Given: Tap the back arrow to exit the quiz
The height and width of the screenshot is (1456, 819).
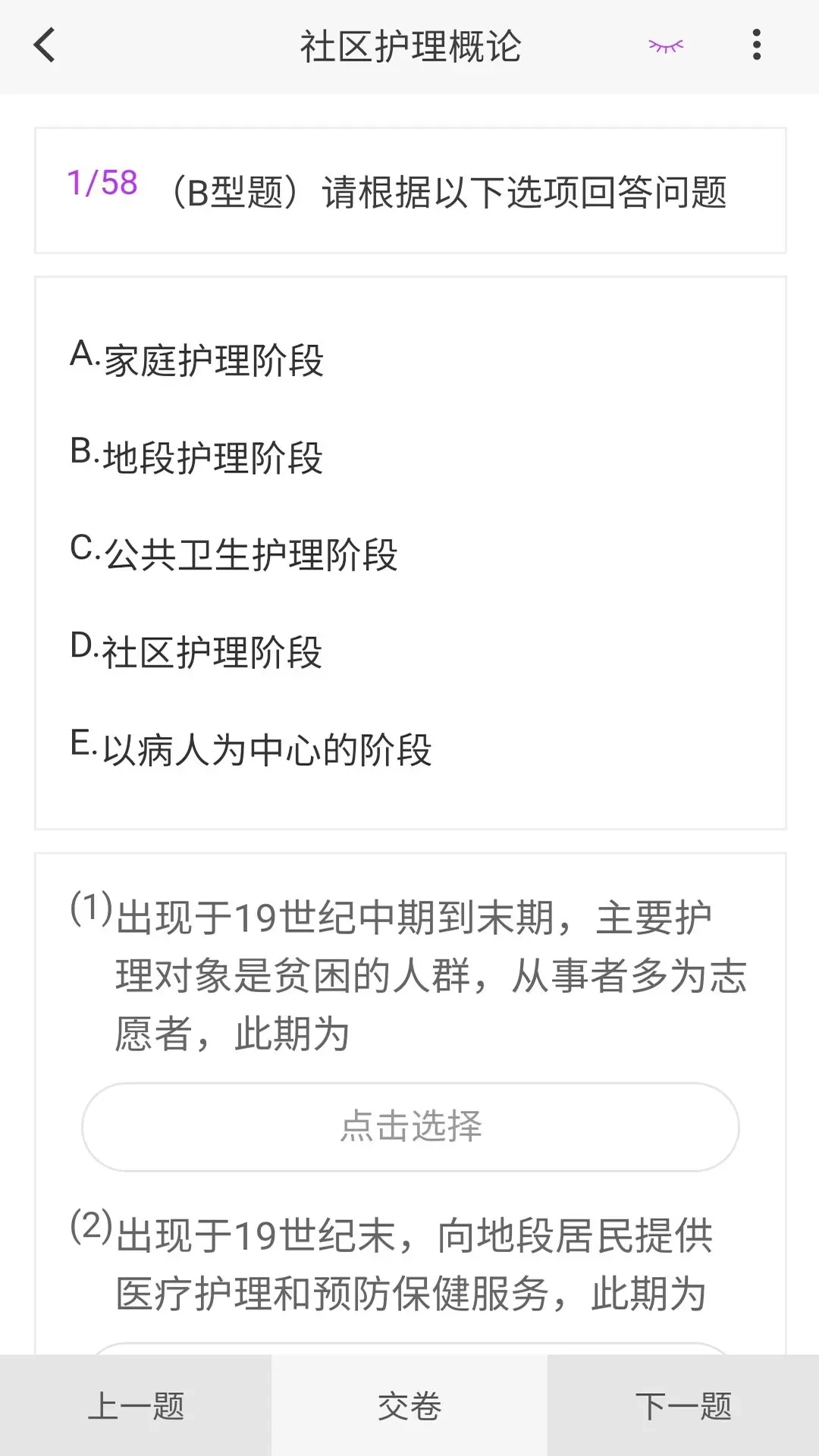Looking at the screenshot, I should [43, 45].
